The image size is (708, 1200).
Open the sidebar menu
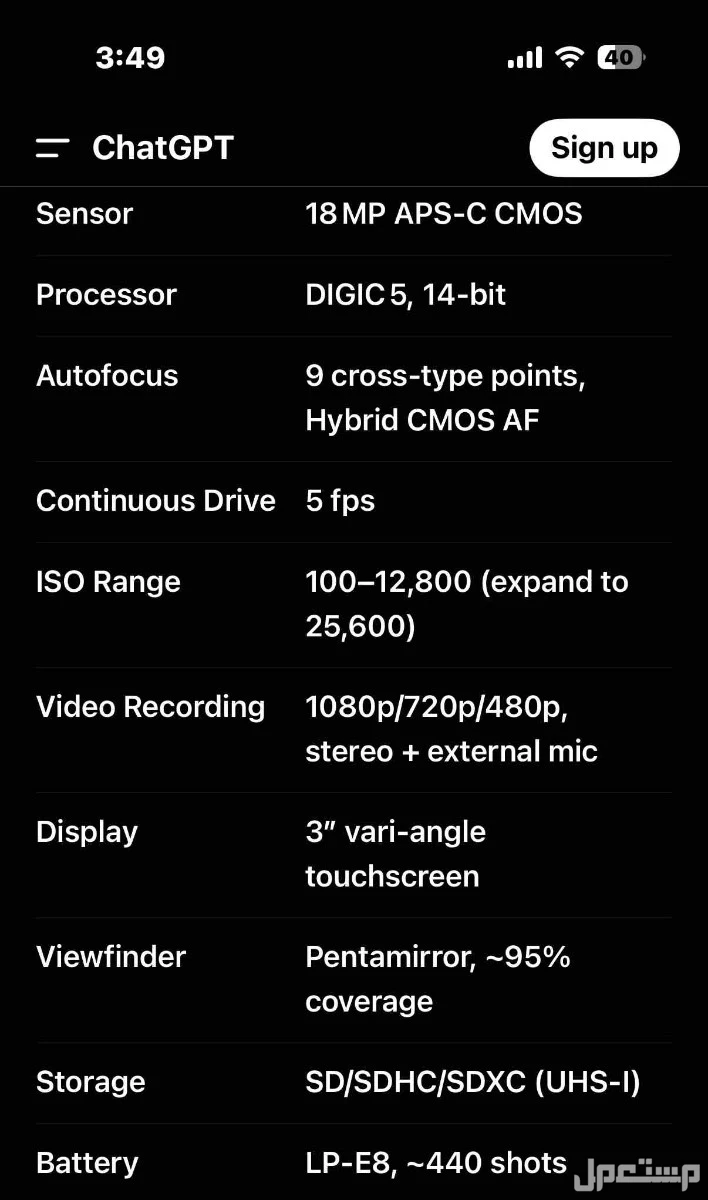point(52,149)
